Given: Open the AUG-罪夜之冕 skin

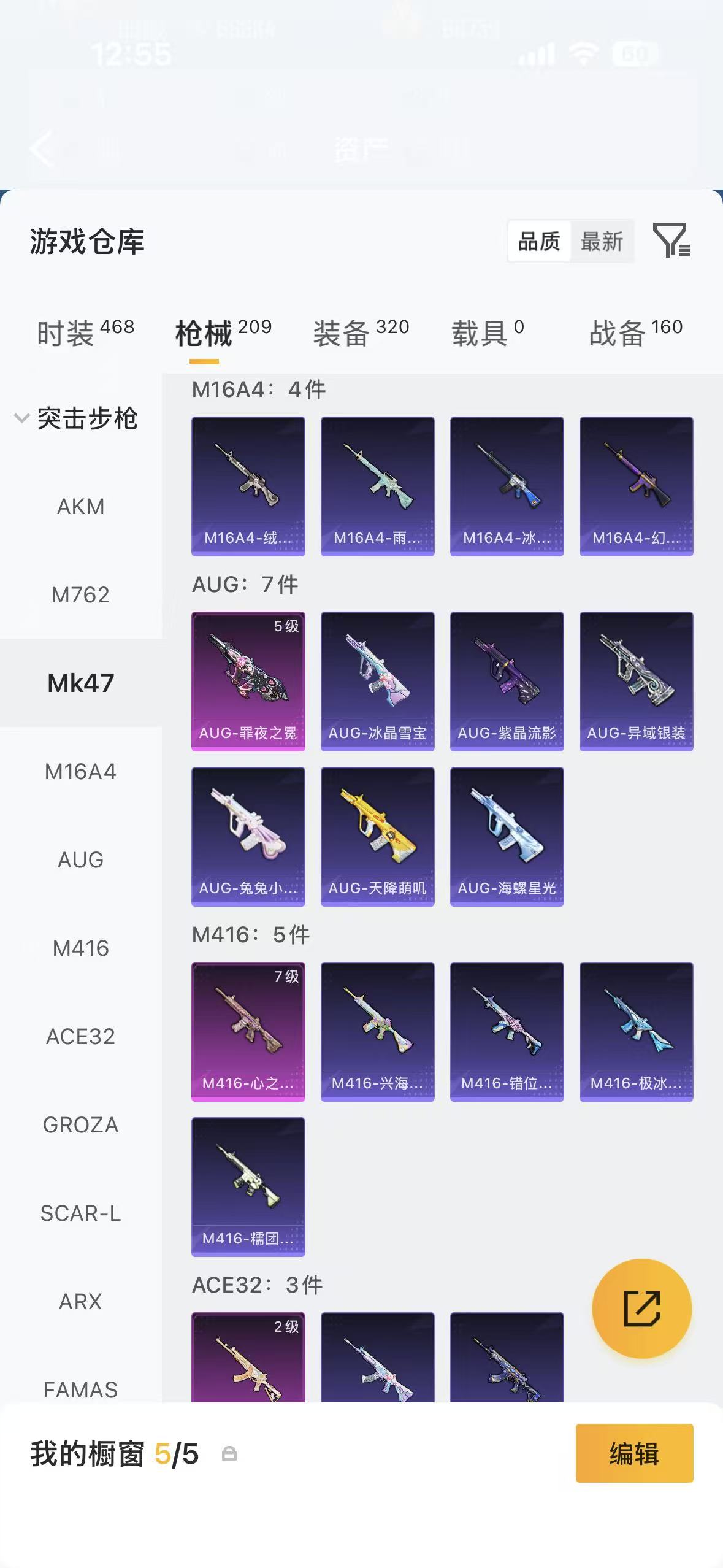Looking at the screenshot, I should coord(248,681).
